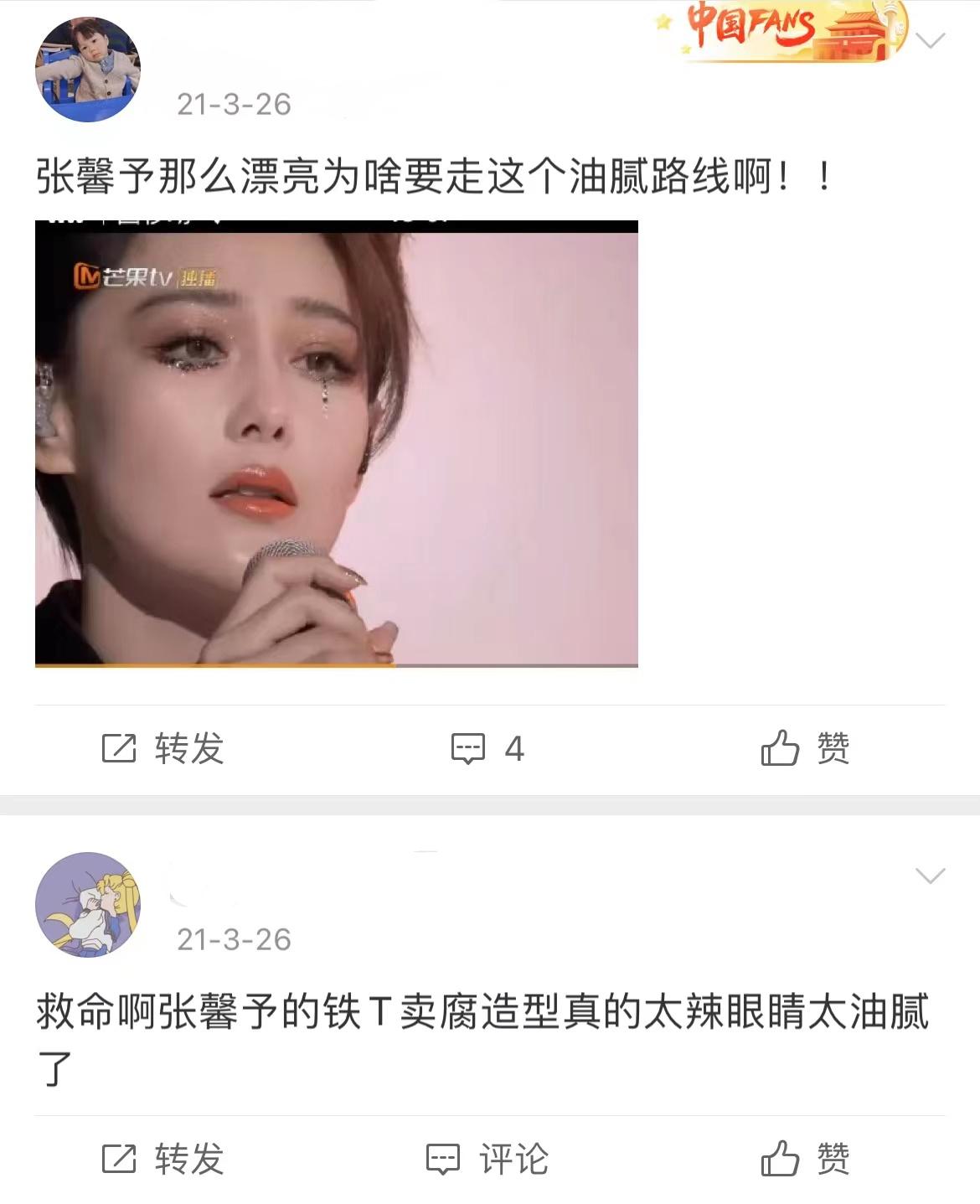This screenshot has height=1204, width=980.
Task: Like the 救命啊张馨予 post
Action: click(x=805, y=1160)
